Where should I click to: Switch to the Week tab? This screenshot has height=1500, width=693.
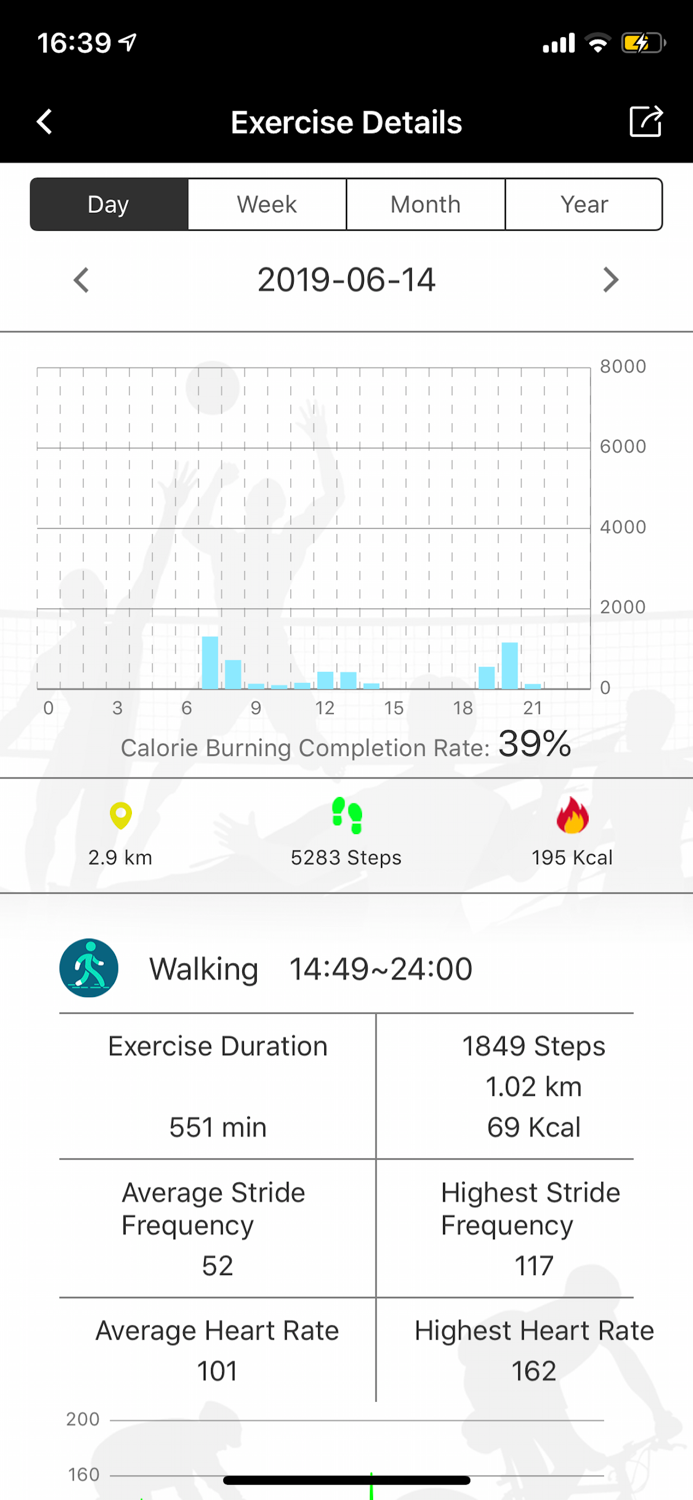click(x=266, y=204)
